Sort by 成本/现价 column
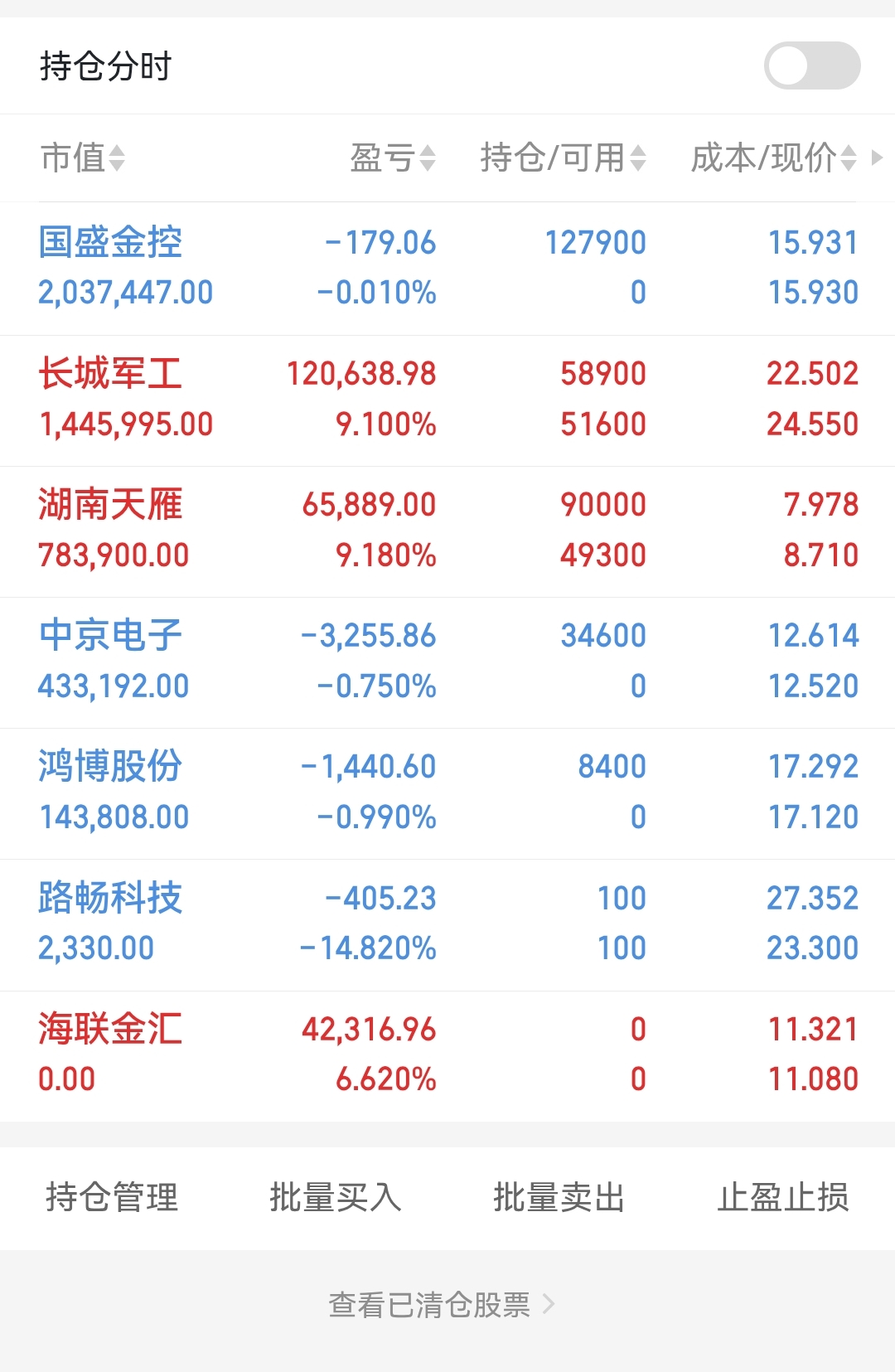Image resolution: width=895 pixels, height=1372 pixels. point(773,158)
